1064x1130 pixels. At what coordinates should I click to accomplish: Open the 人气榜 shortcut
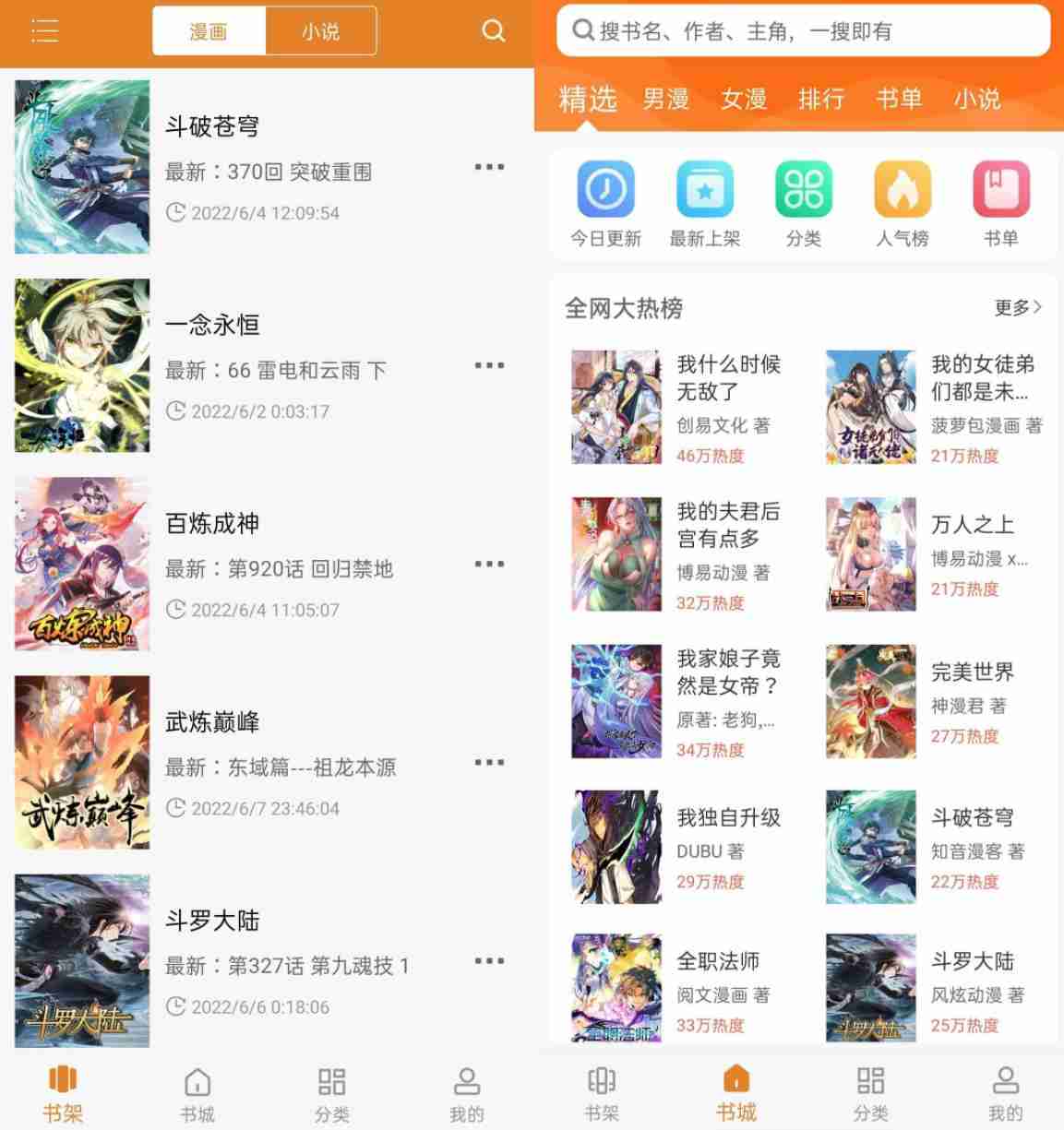(x=902, y=204)
